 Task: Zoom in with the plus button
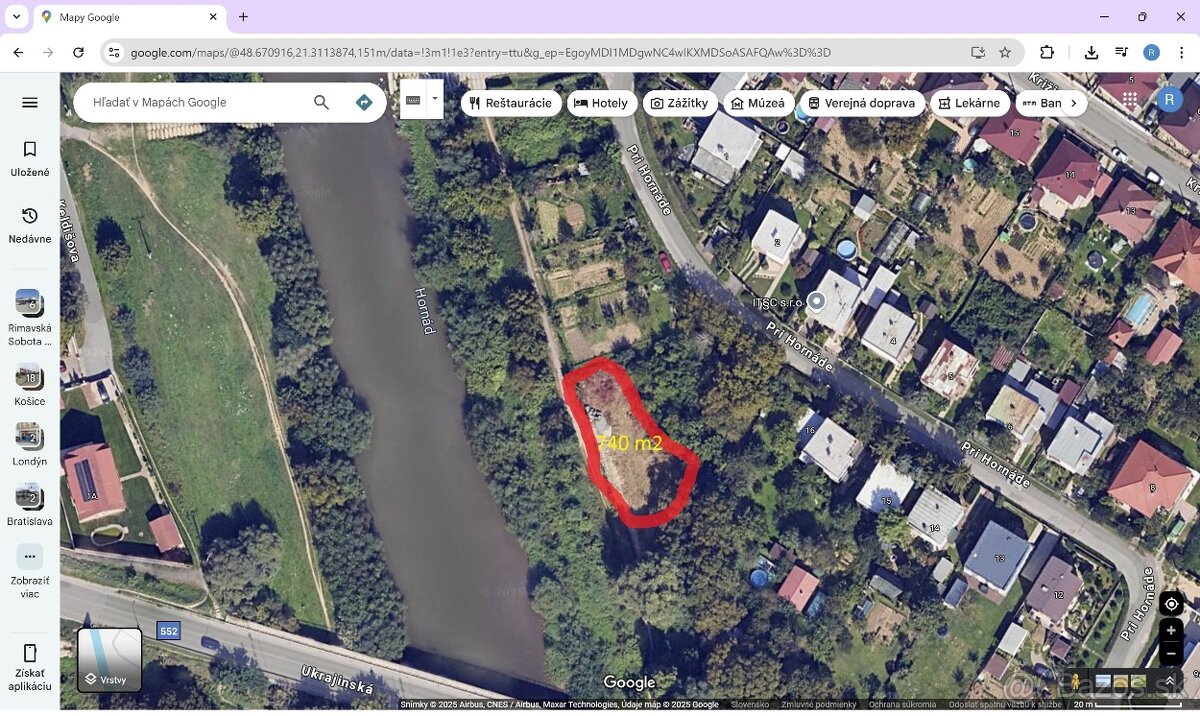pyautogui.click(x=1171, y=631)
